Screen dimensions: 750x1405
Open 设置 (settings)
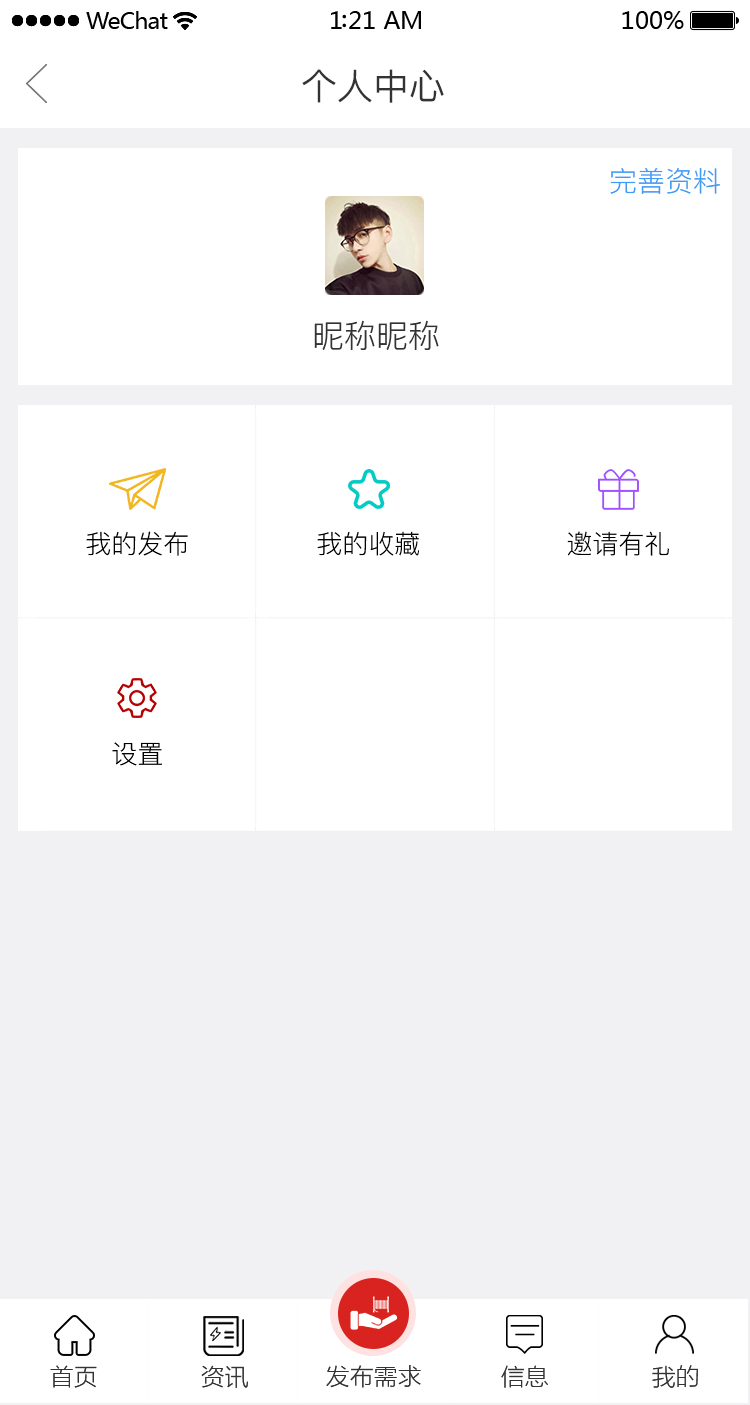(137, 722)
